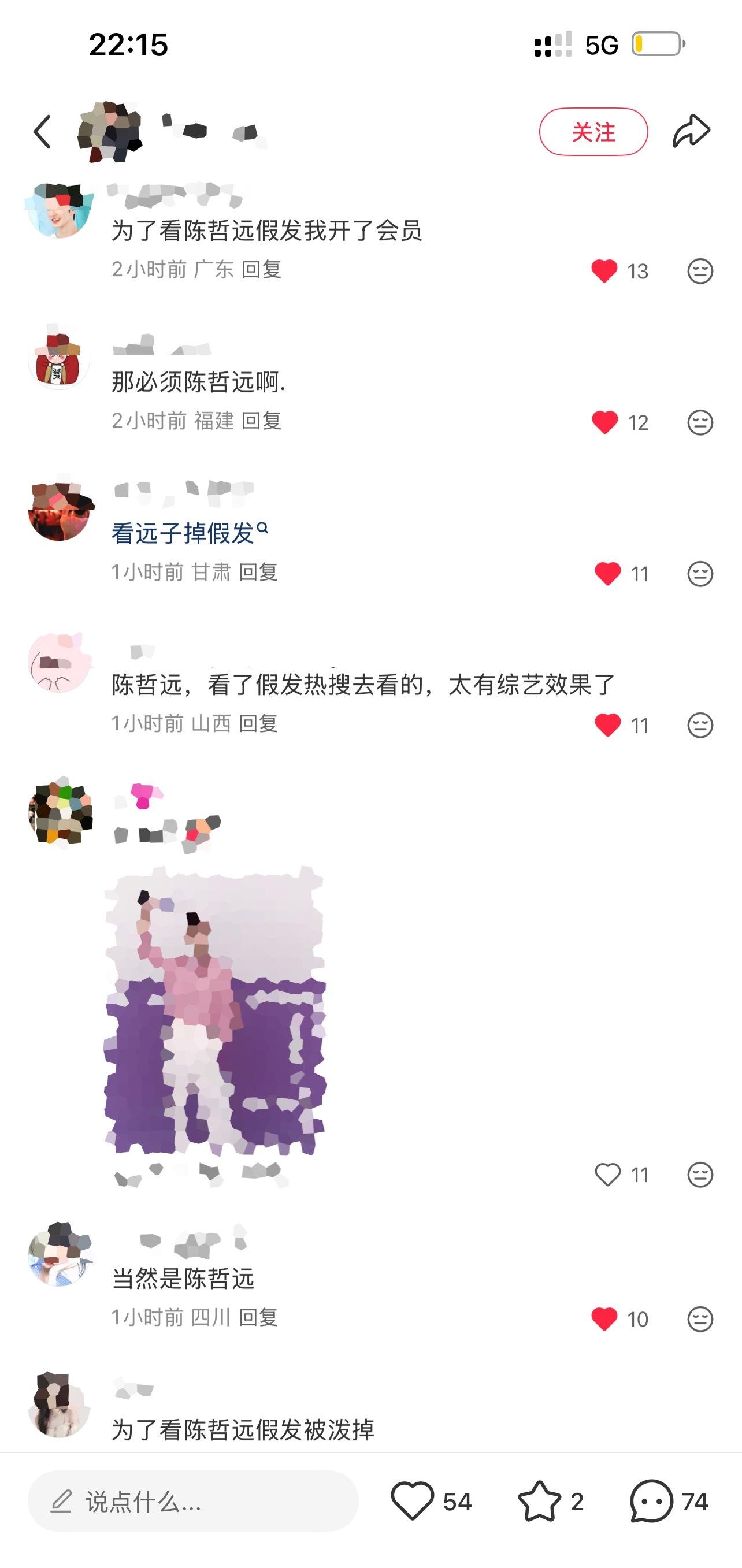Open the image in the picture comment
742x1568 pixels.
click(x=215, y=1012)
